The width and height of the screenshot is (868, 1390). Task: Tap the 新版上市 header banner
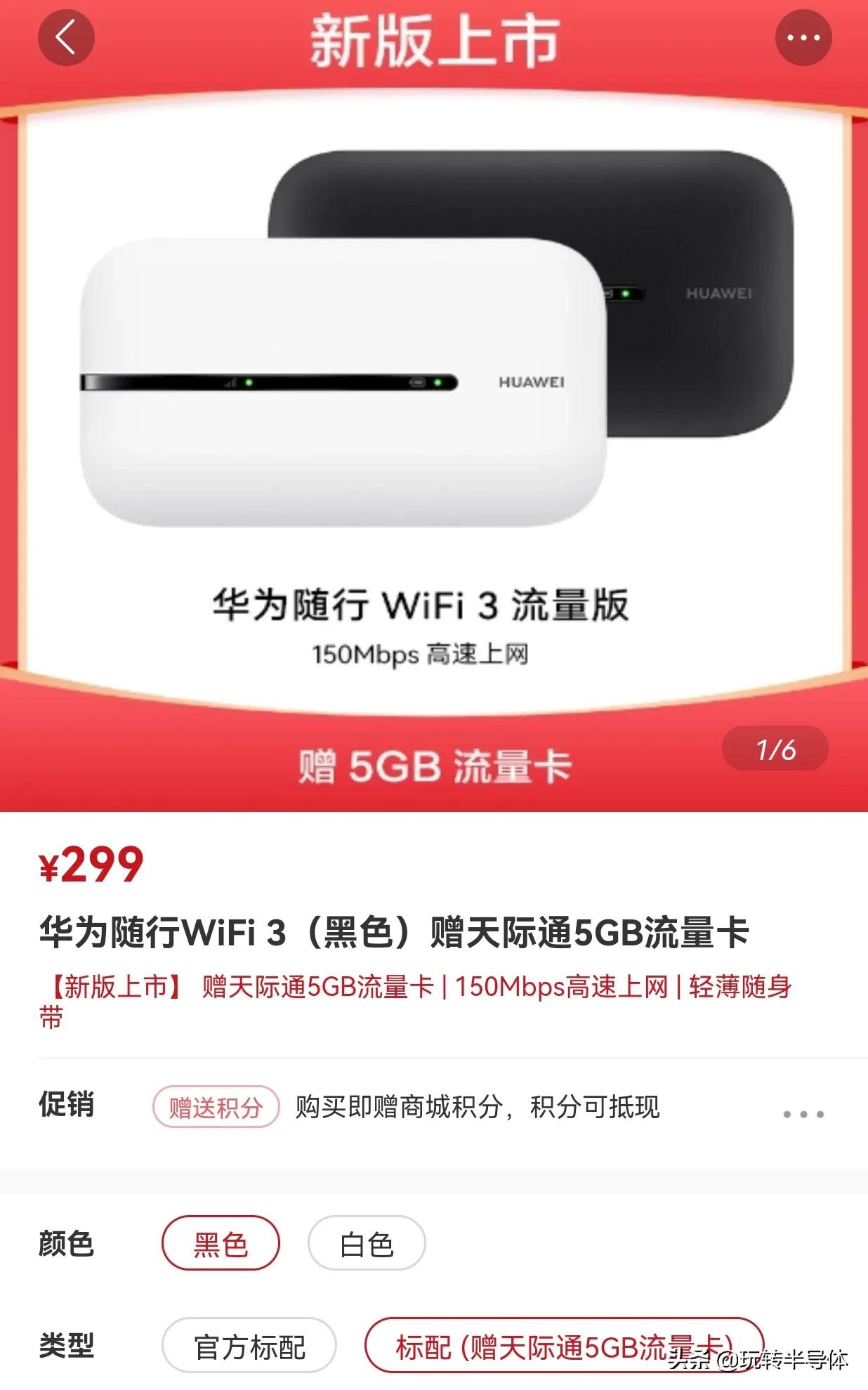coord(434,39)
